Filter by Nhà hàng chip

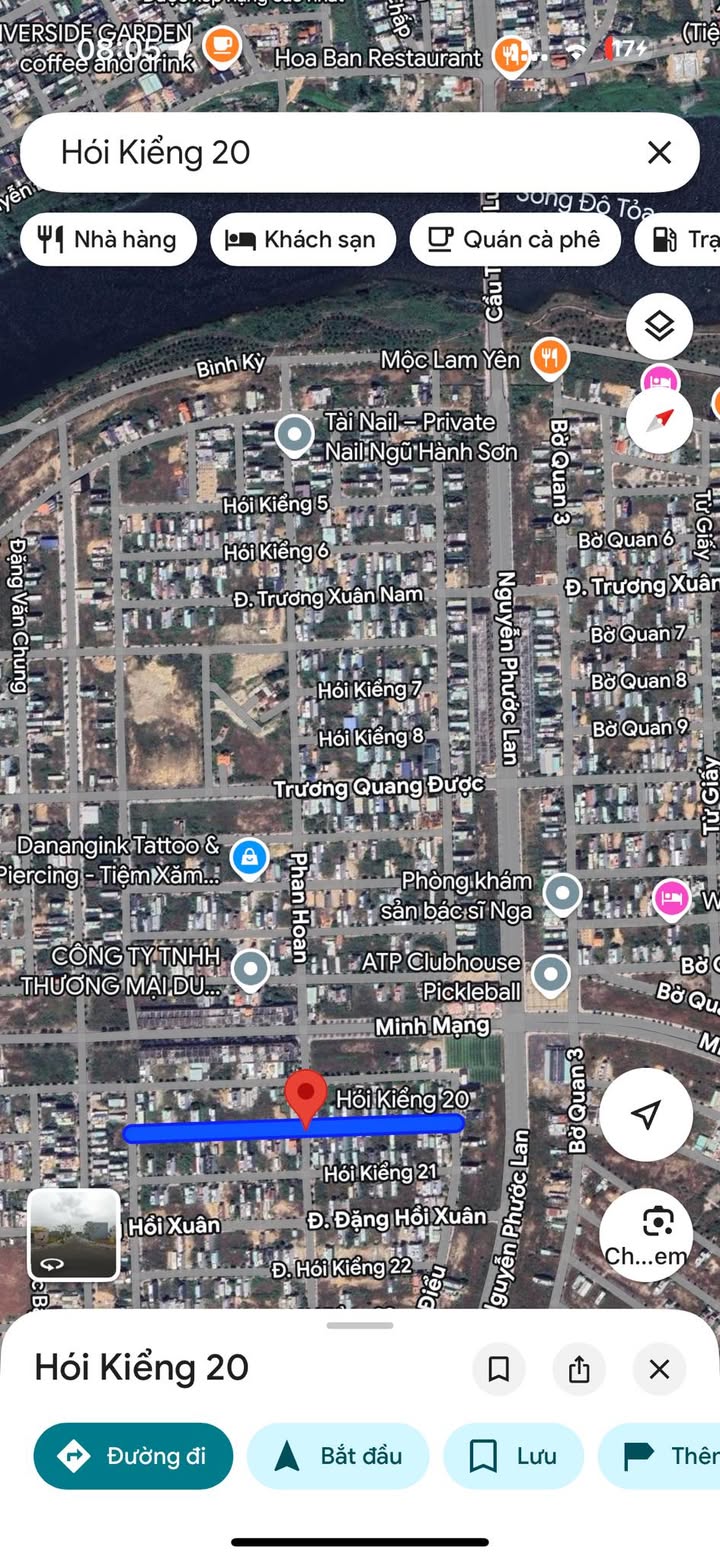(x=108, y=239)
